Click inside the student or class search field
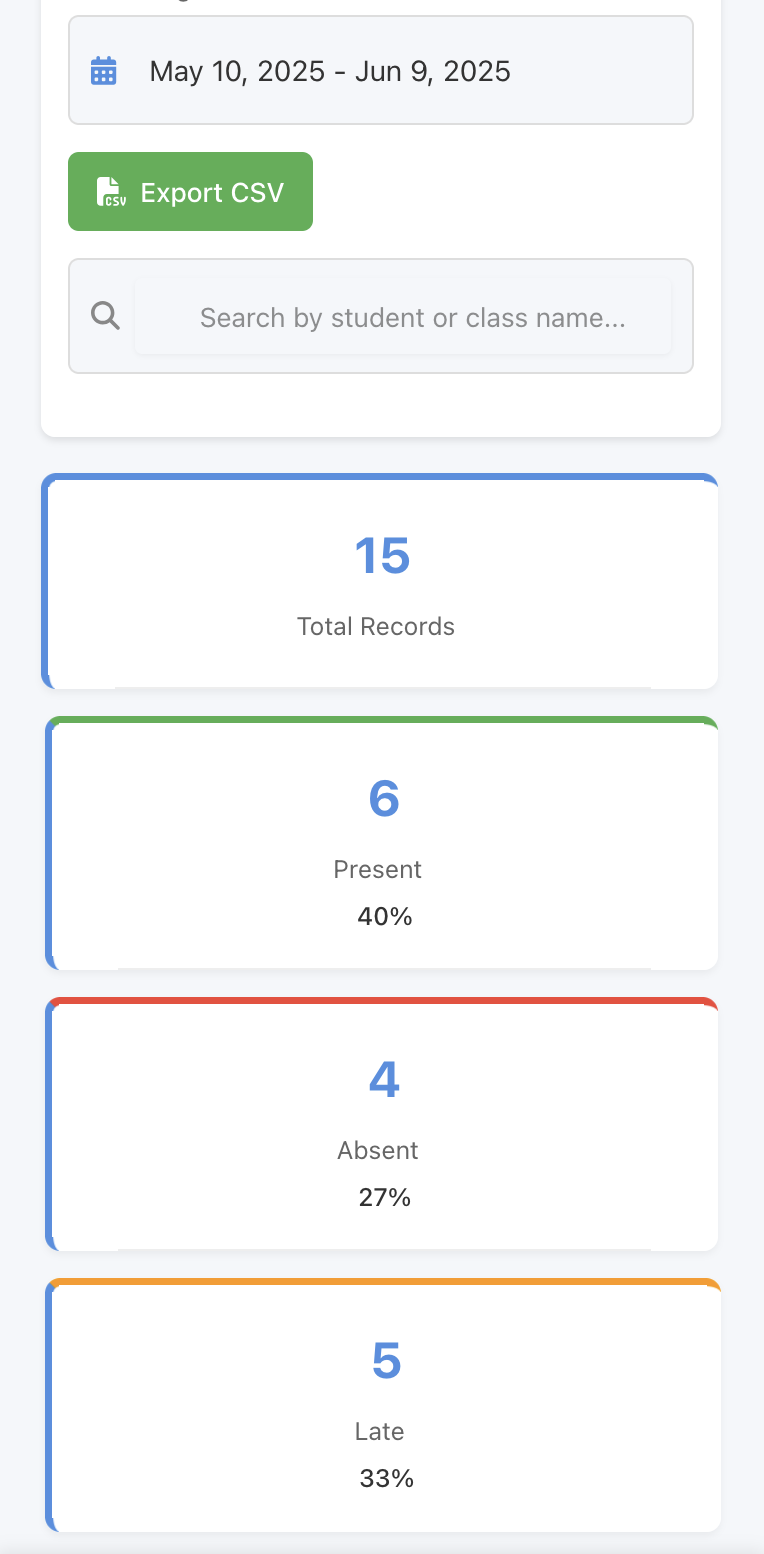764x1554 pixels. coord(404,317)
